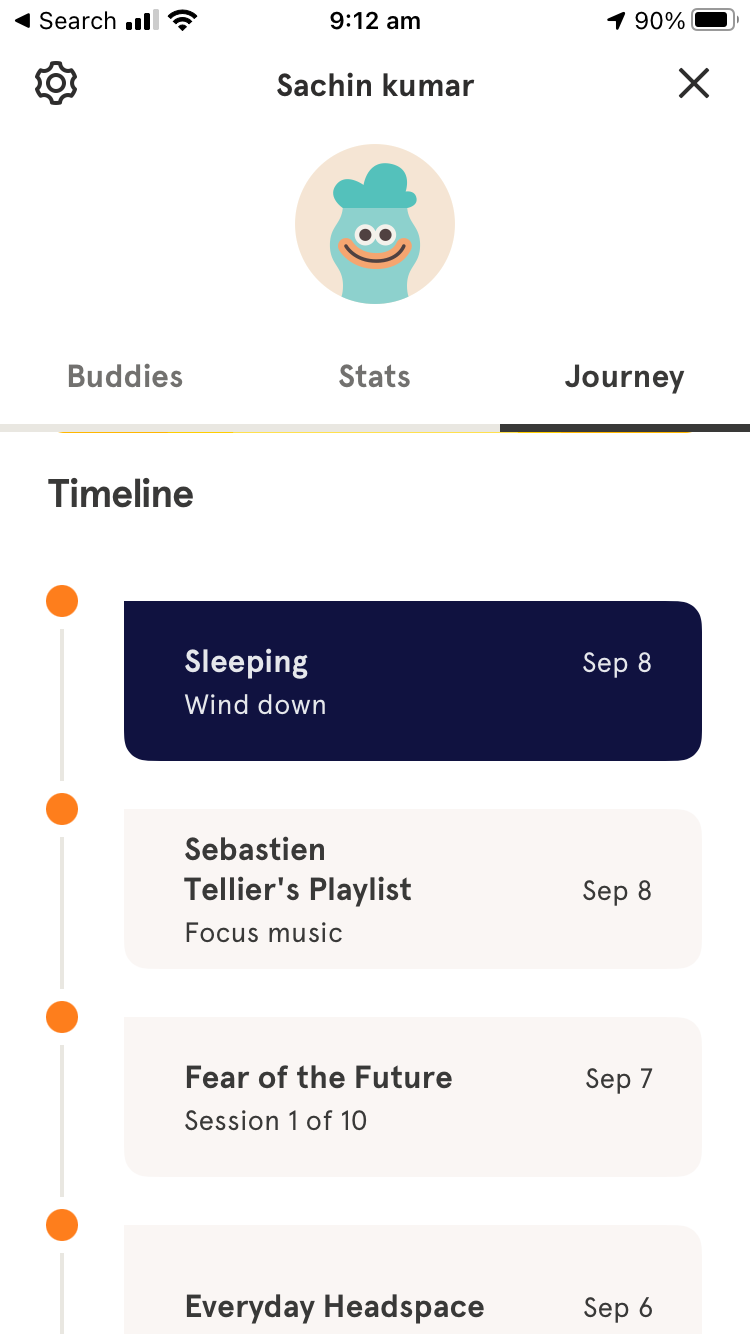This screenshot has height=1334, width=750.
Task: Close the profile with the X button
Action: (x=694, y=83)
